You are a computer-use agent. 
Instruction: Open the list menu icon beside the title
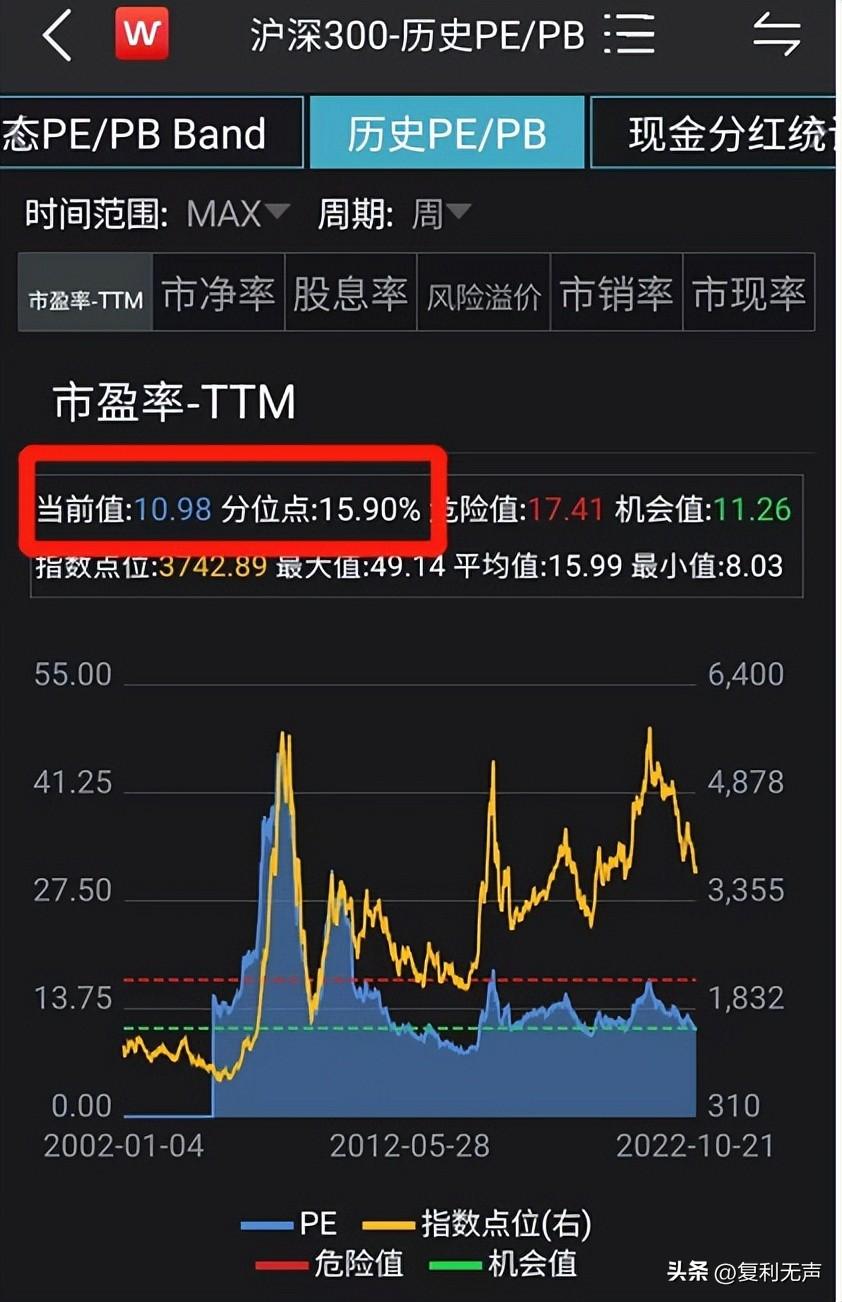coord(631,35)
